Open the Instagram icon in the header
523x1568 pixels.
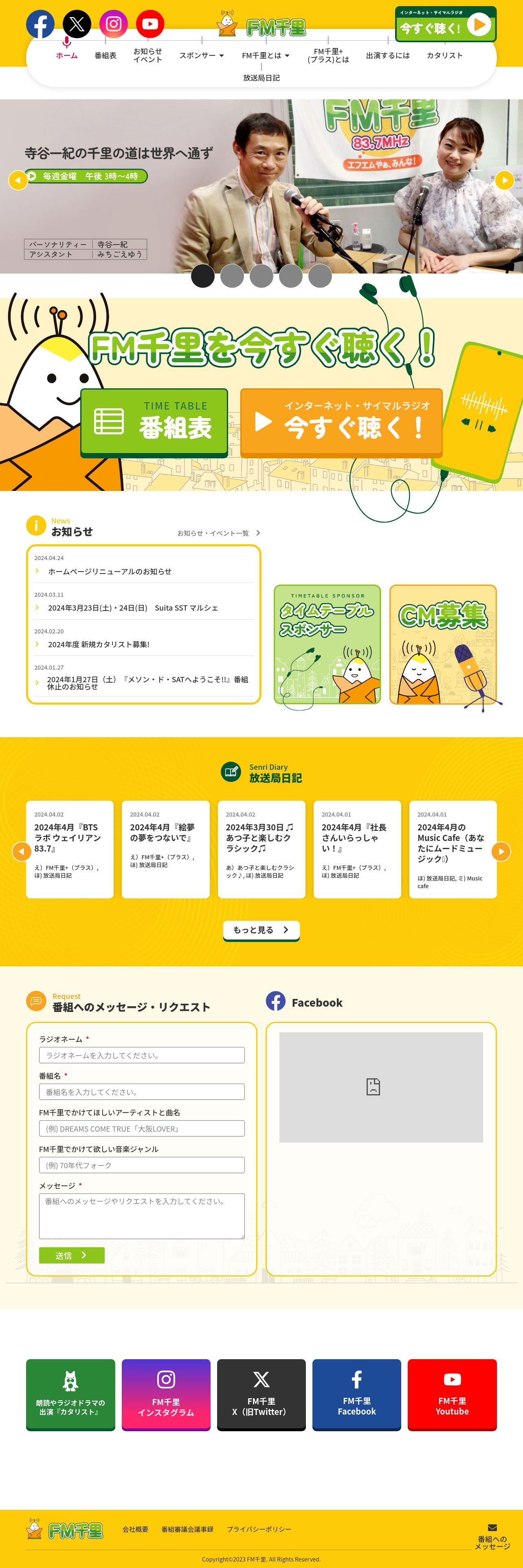pyautogui.click(x=113, y=24)
